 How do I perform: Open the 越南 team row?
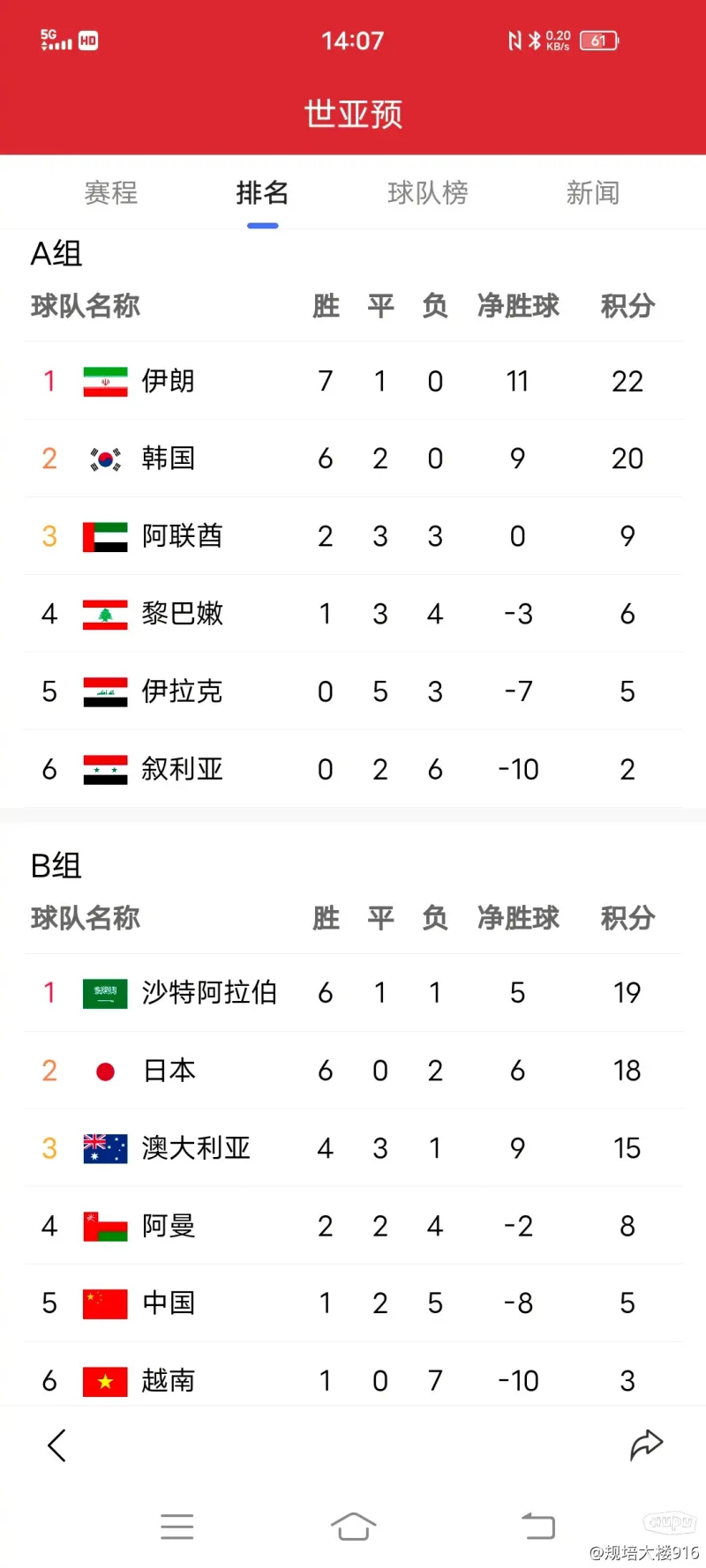click(x=353, y=1376)
